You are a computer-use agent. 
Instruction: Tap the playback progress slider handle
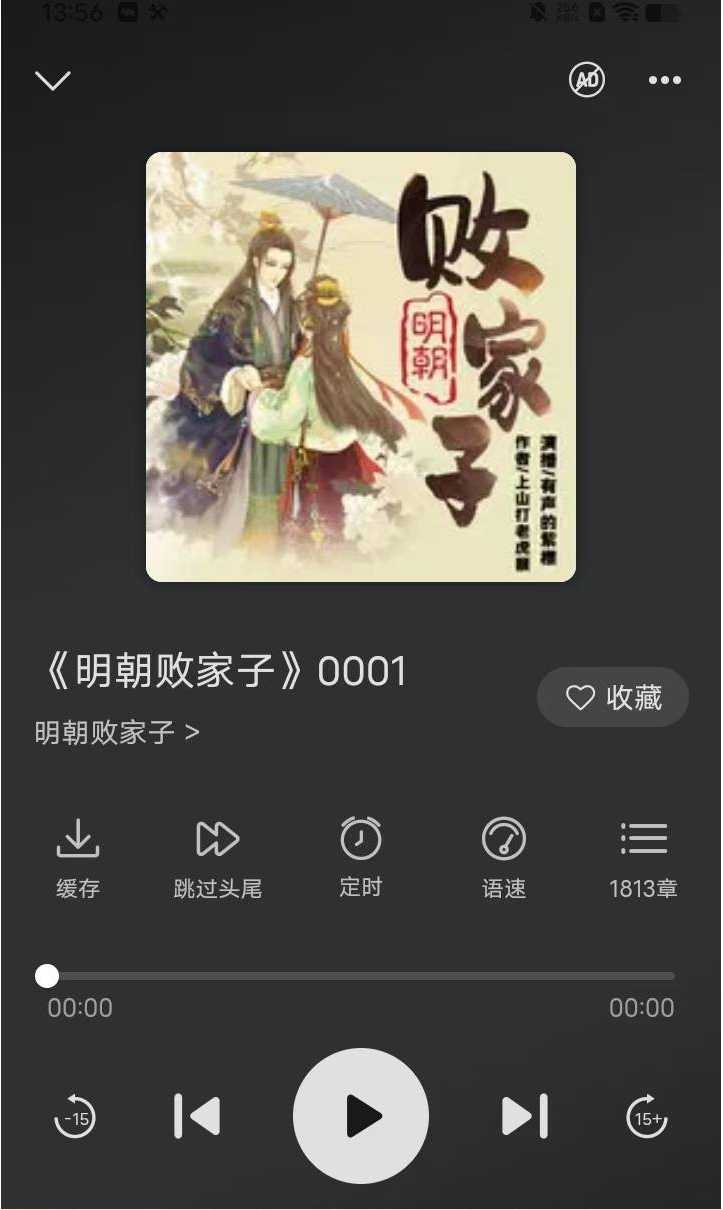47,976
